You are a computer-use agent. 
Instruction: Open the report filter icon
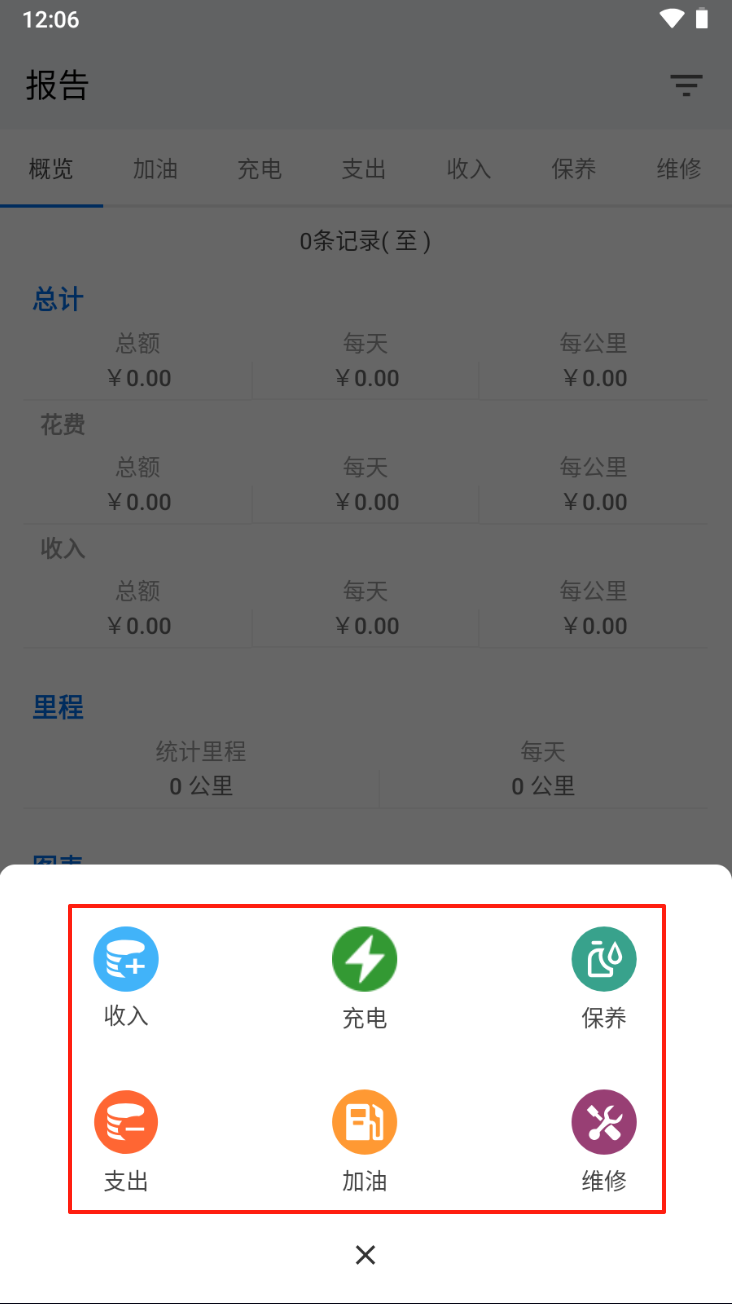point(686,86)
